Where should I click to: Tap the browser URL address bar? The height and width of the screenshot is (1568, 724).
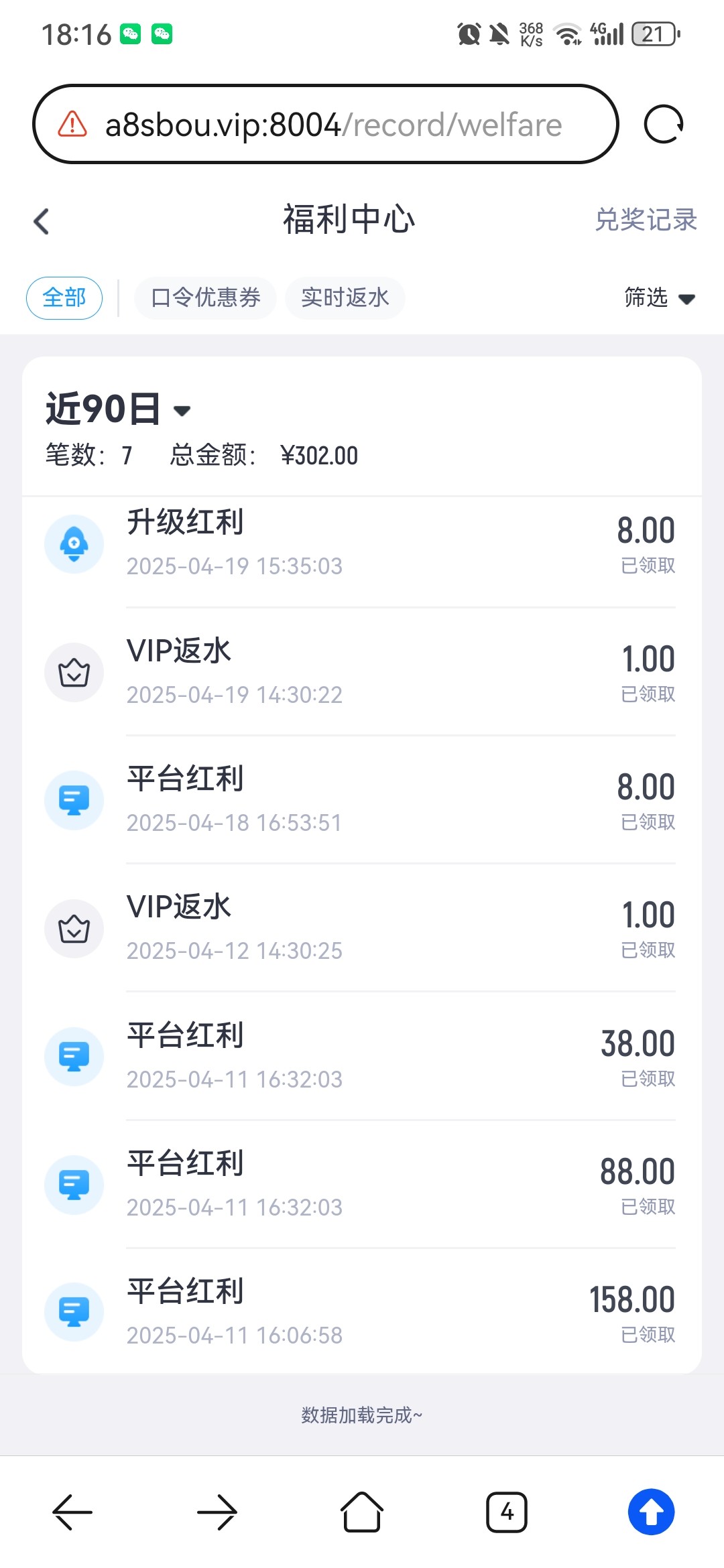tap(325, 124)
